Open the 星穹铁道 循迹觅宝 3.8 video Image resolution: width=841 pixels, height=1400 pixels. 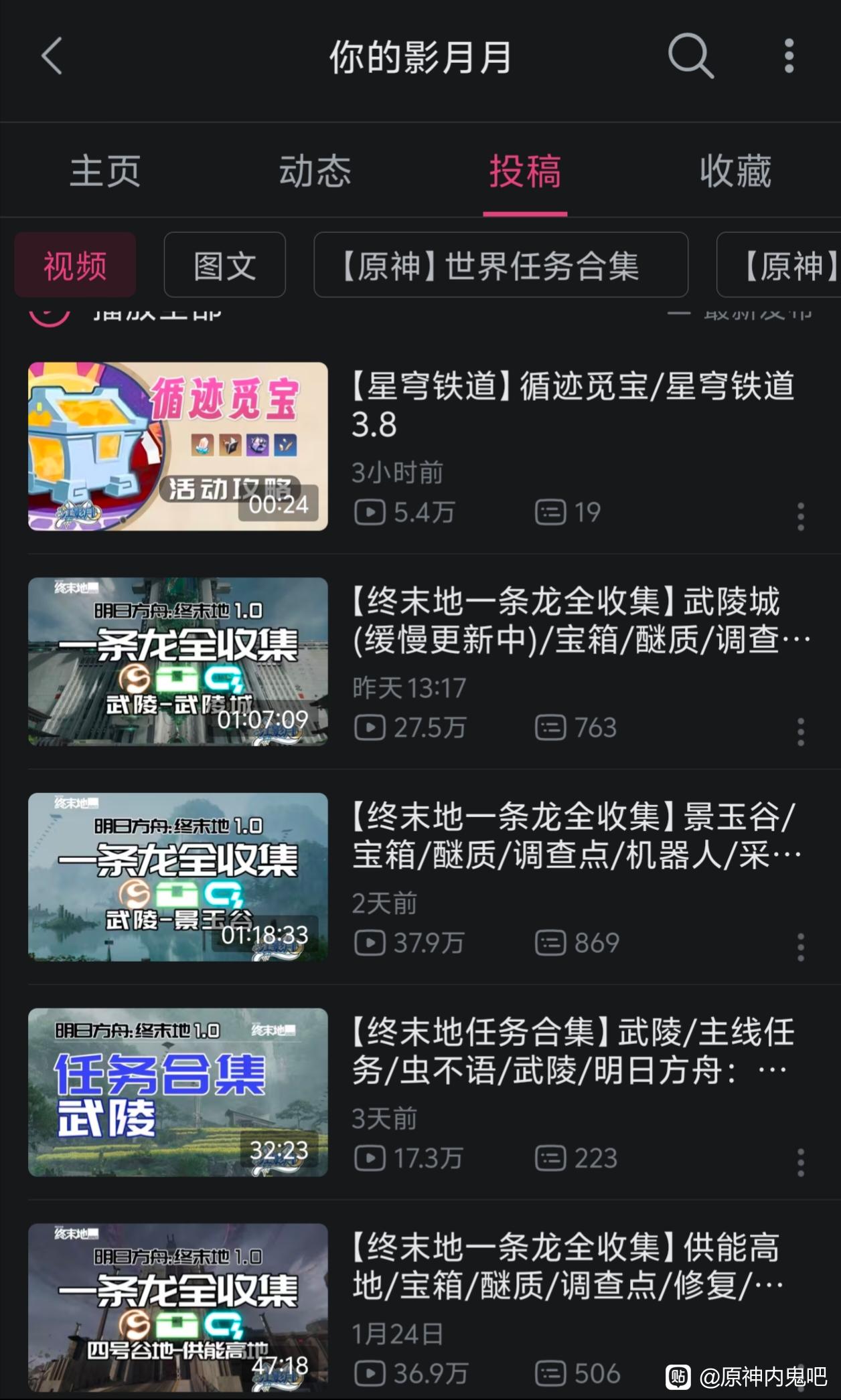click(178, 446)
